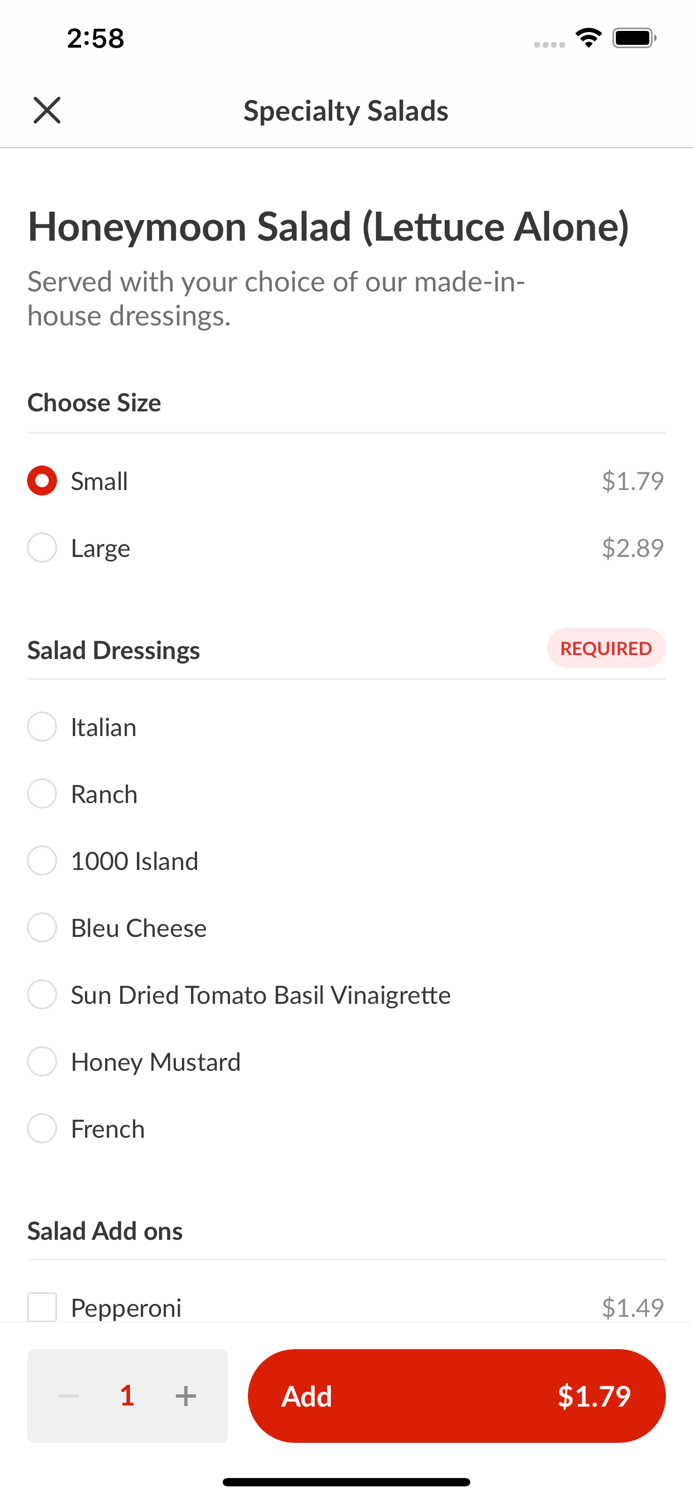This screenshot has height=1500, width=693.
Task: Check the Pepperoni add-on box
Action: point(42,1307)
